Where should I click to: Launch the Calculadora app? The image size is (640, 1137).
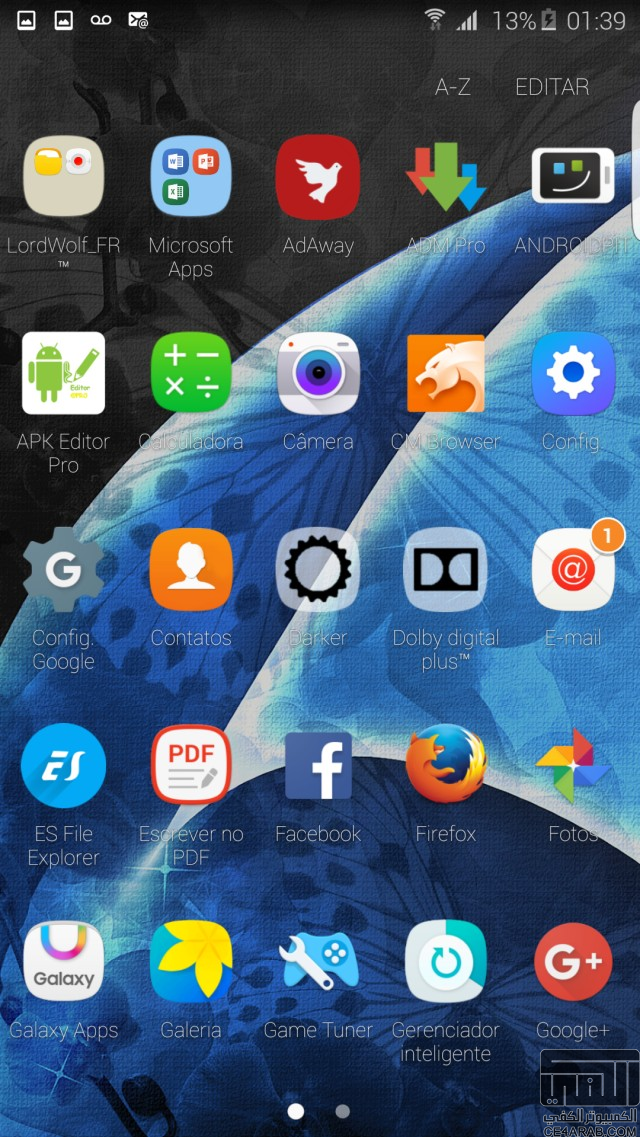(x=191, y=373)
